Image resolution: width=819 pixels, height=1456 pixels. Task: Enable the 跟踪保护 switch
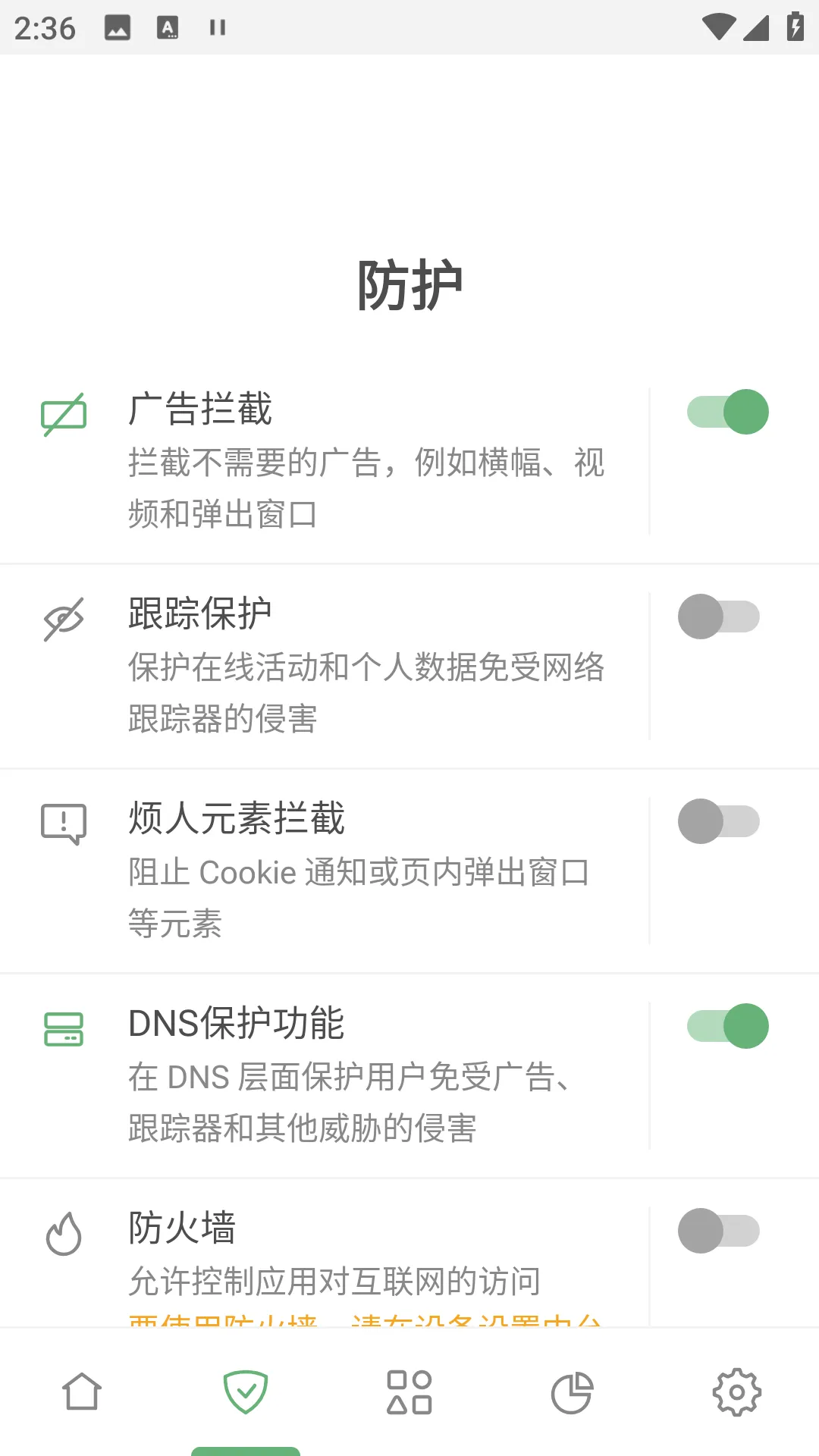click(x=718, y=617)
